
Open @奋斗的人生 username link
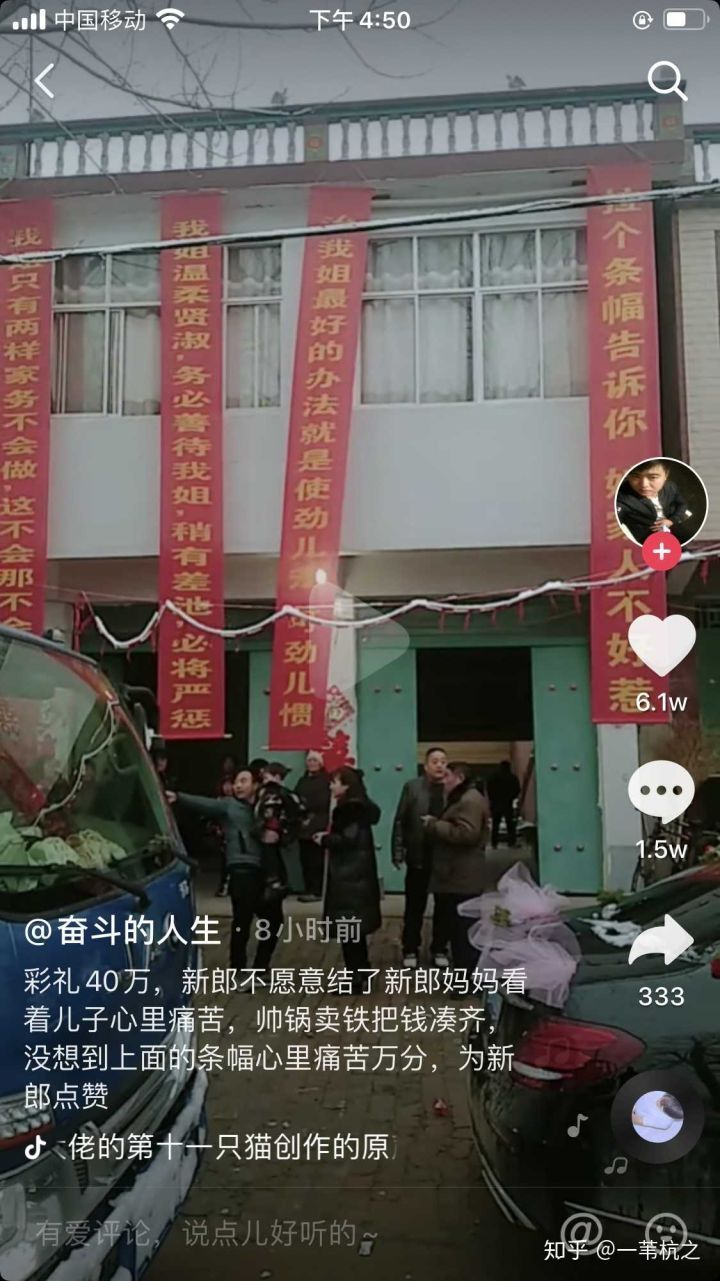point(122,930)
